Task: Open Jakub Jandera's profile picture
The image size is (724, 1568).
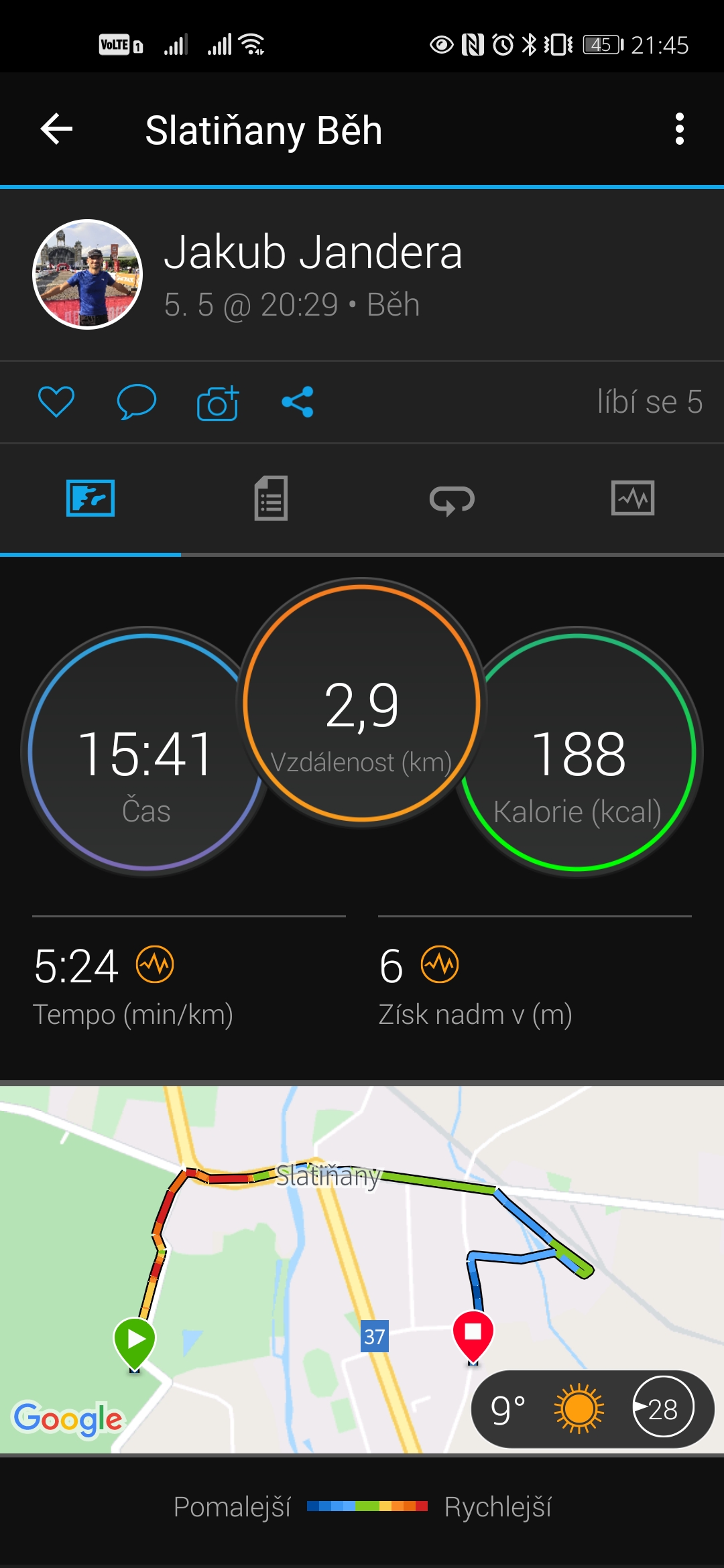Action: pos(88,274)
